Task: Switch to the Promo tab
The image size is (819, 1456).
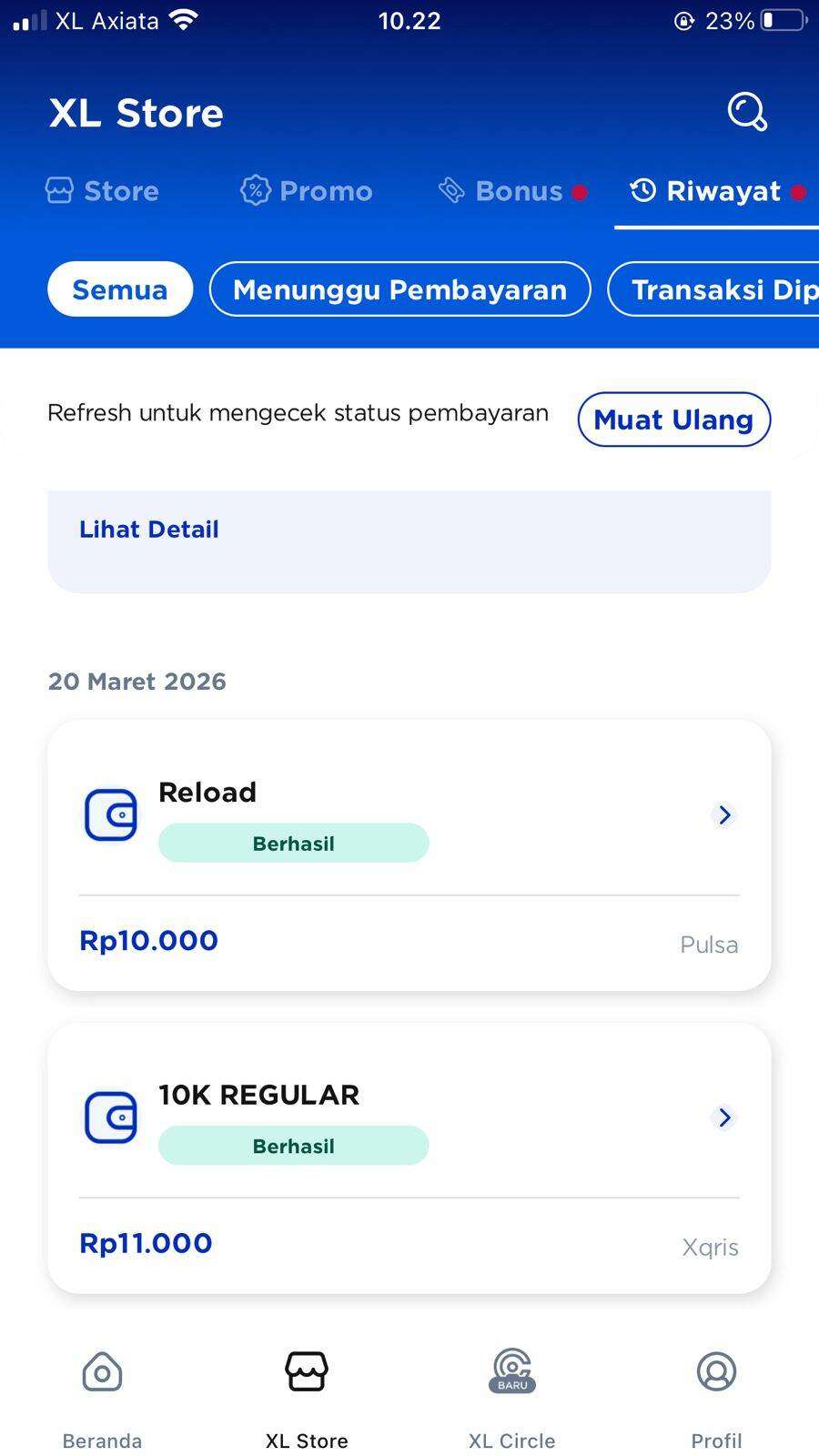Action: tap(307, 191)
